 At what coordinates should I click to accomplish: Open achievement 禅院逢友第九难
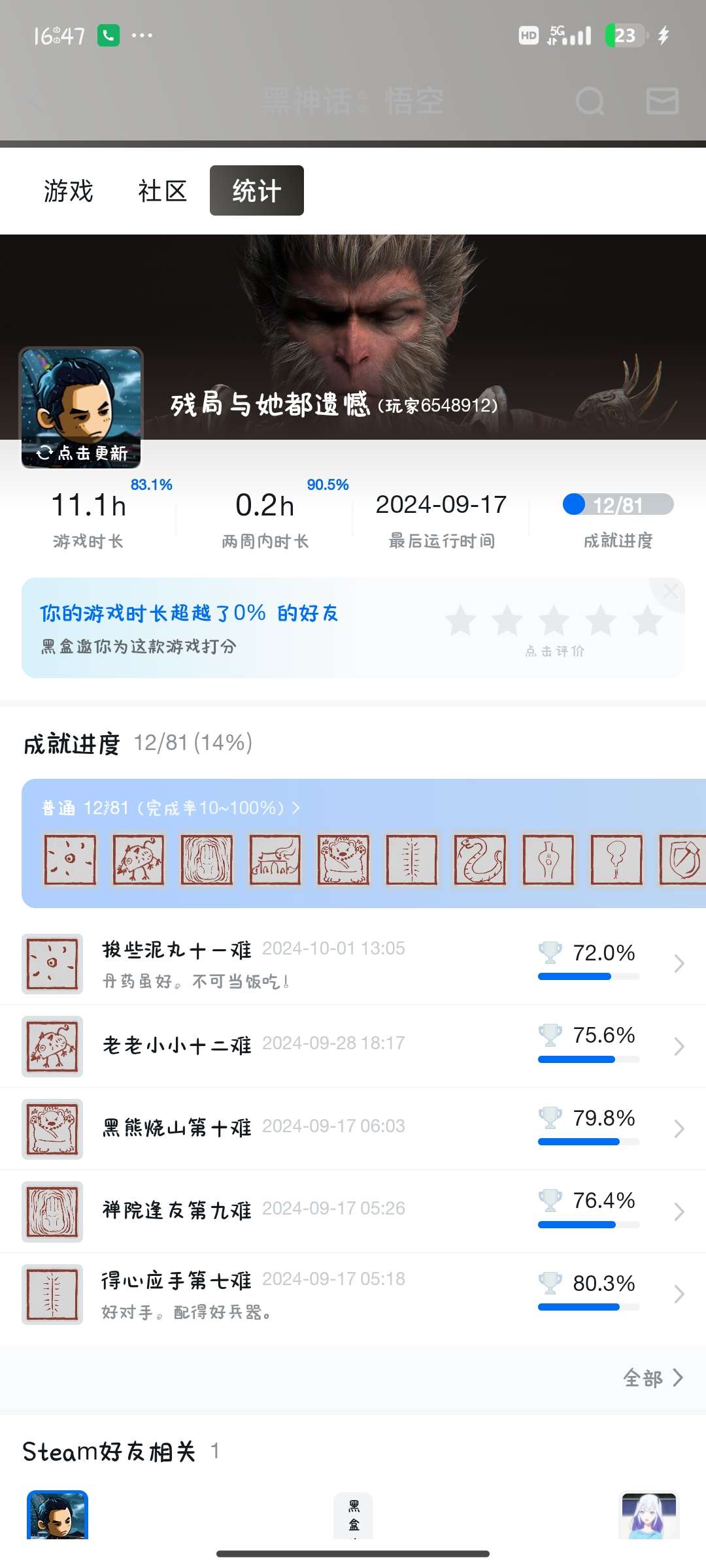(x=353, y=1211)
